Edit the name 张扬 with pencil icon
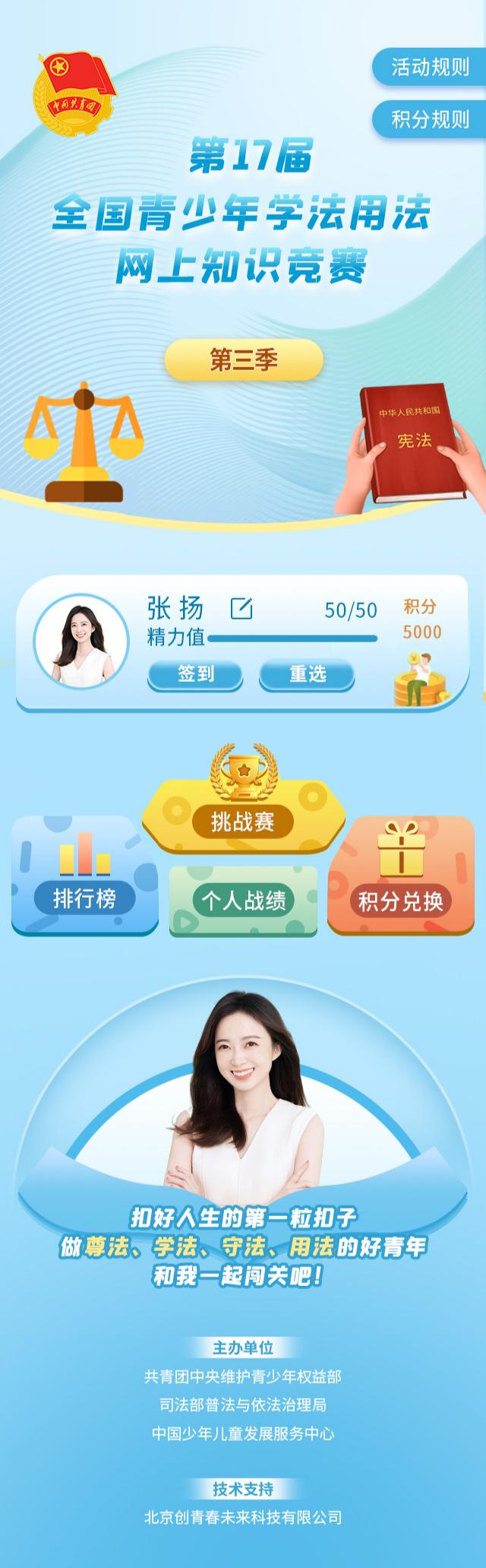 point(241,608)
